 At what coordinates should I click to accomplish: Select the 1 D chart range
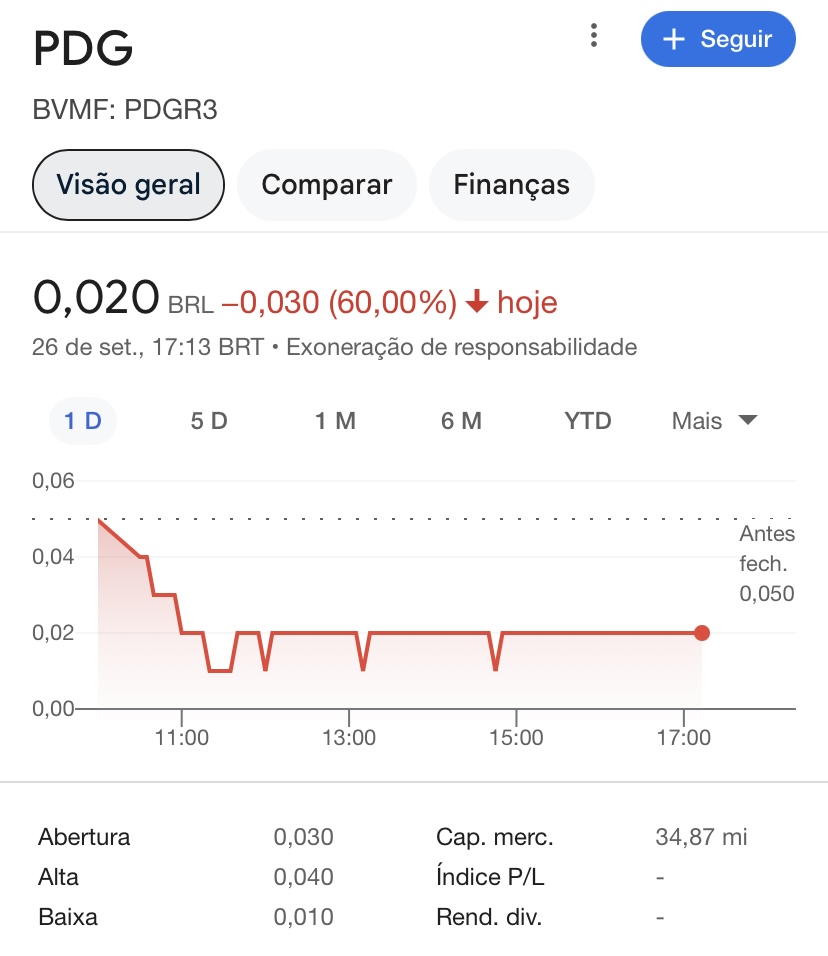[x=83, y=421]
